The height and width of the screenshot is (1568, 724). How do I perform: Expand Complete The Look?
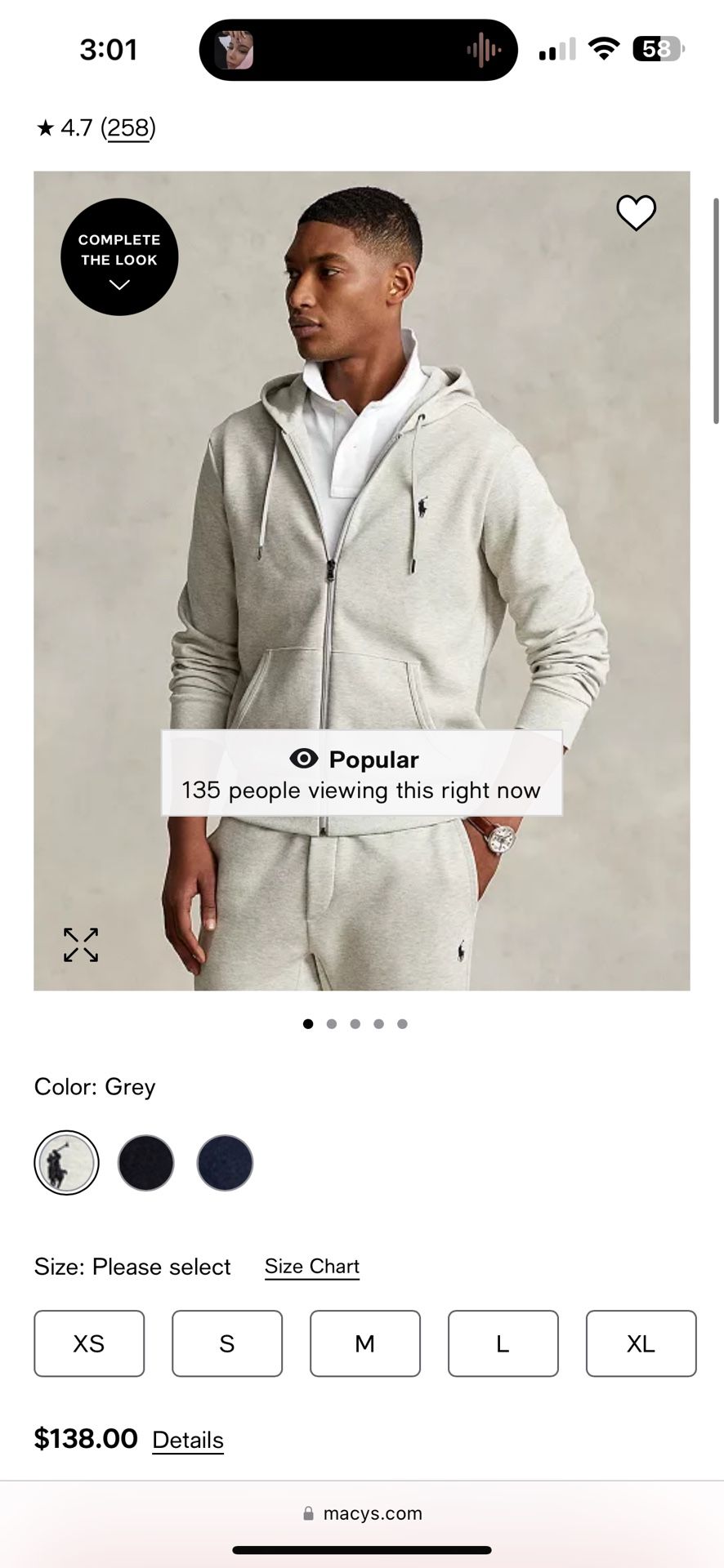pyautogui.click(x=119, y=256)
